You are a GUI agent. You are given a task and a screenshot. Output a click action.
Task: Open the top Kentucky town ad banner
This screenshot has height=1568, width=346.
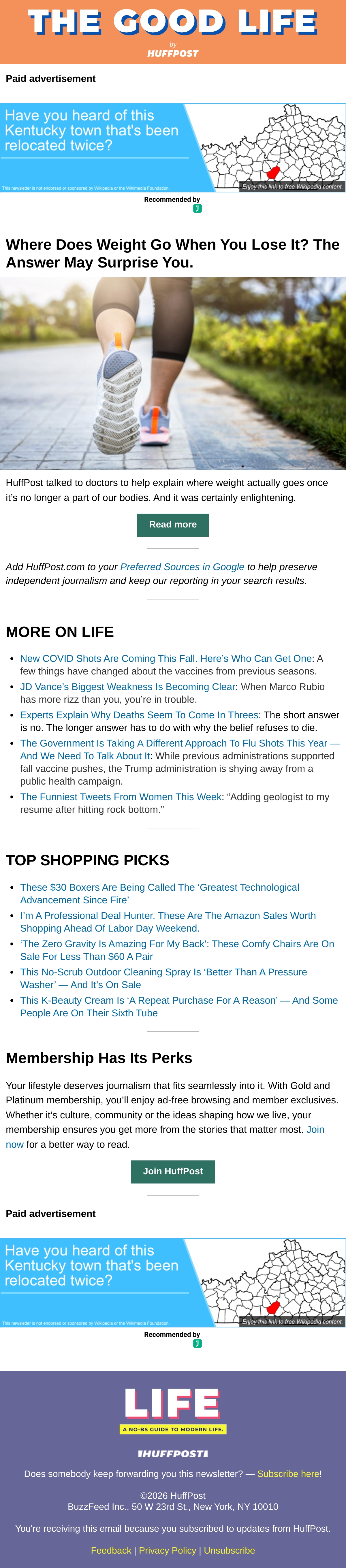pos(173,147)
